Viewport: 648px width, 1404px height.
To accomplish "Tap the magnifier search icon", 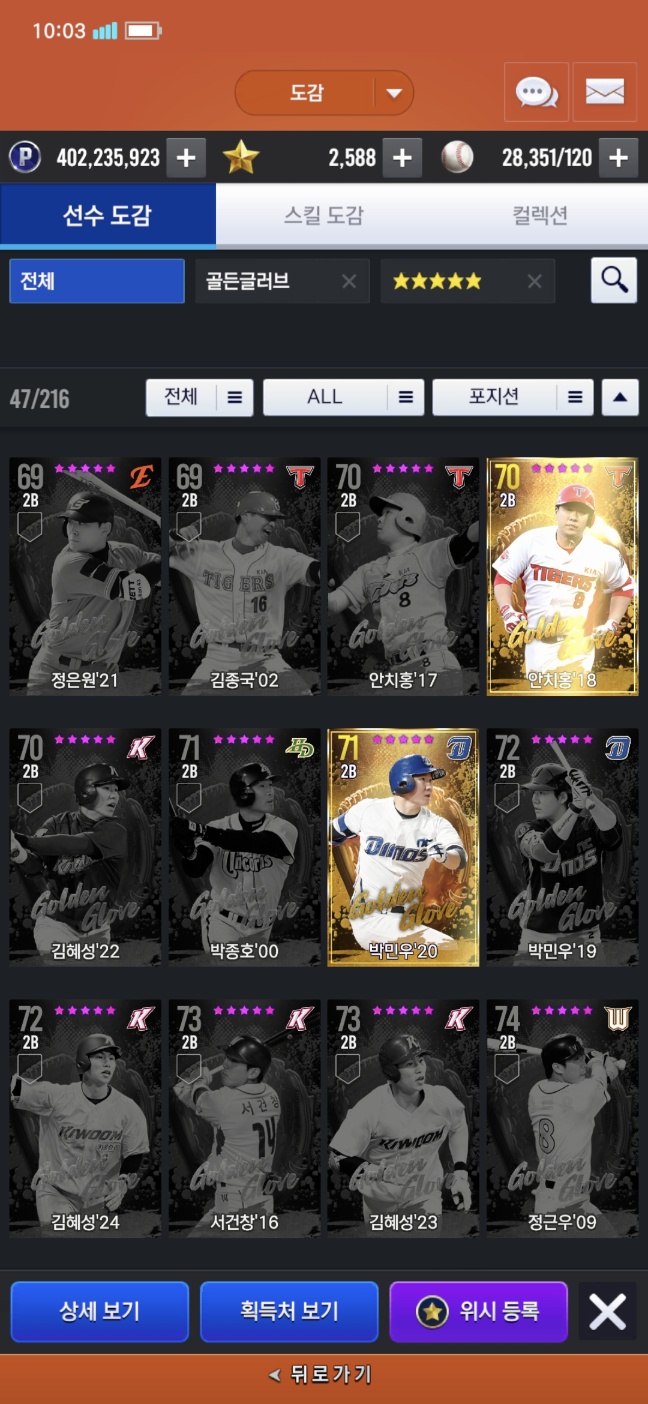I will (613, 280).
